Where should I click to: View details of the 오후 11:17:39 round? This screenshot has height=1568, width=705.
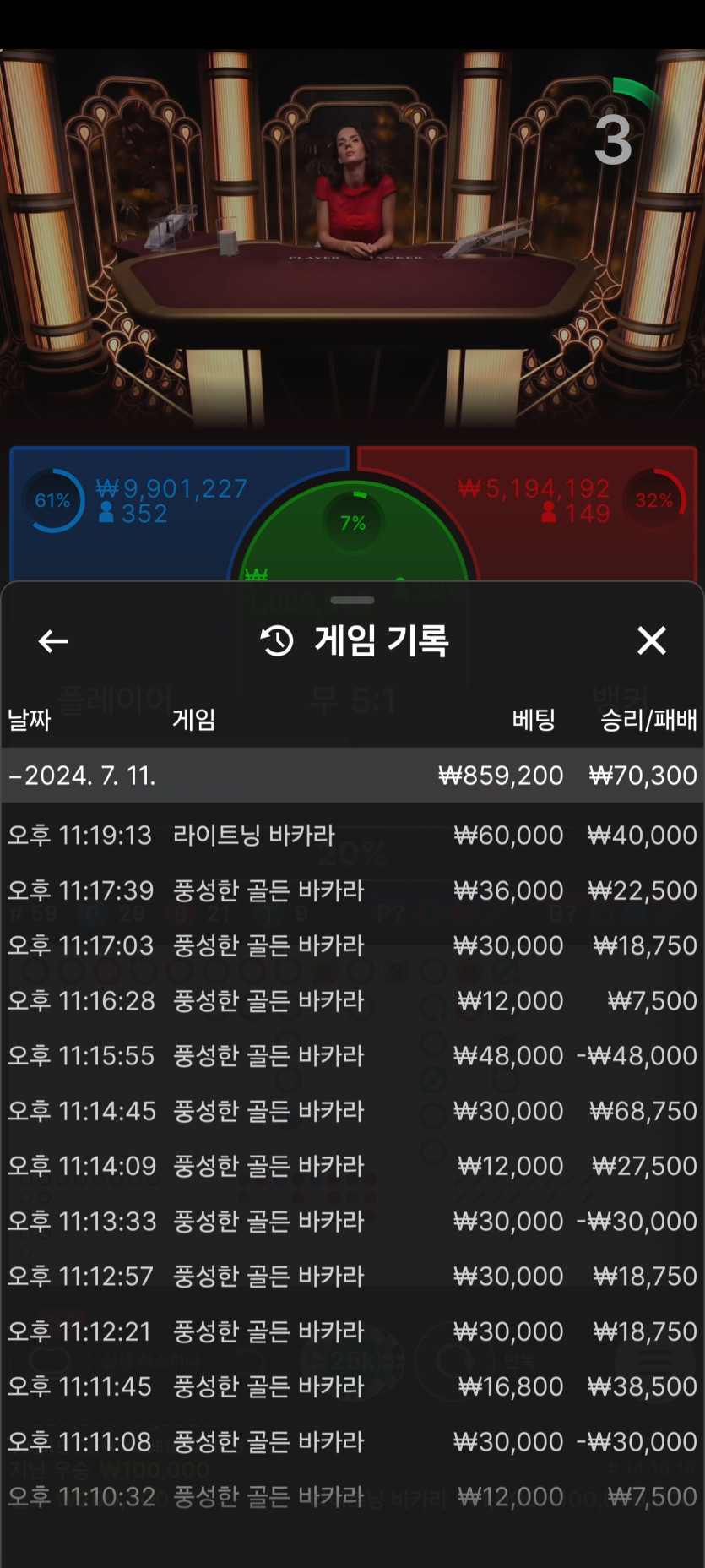(352, 890)
